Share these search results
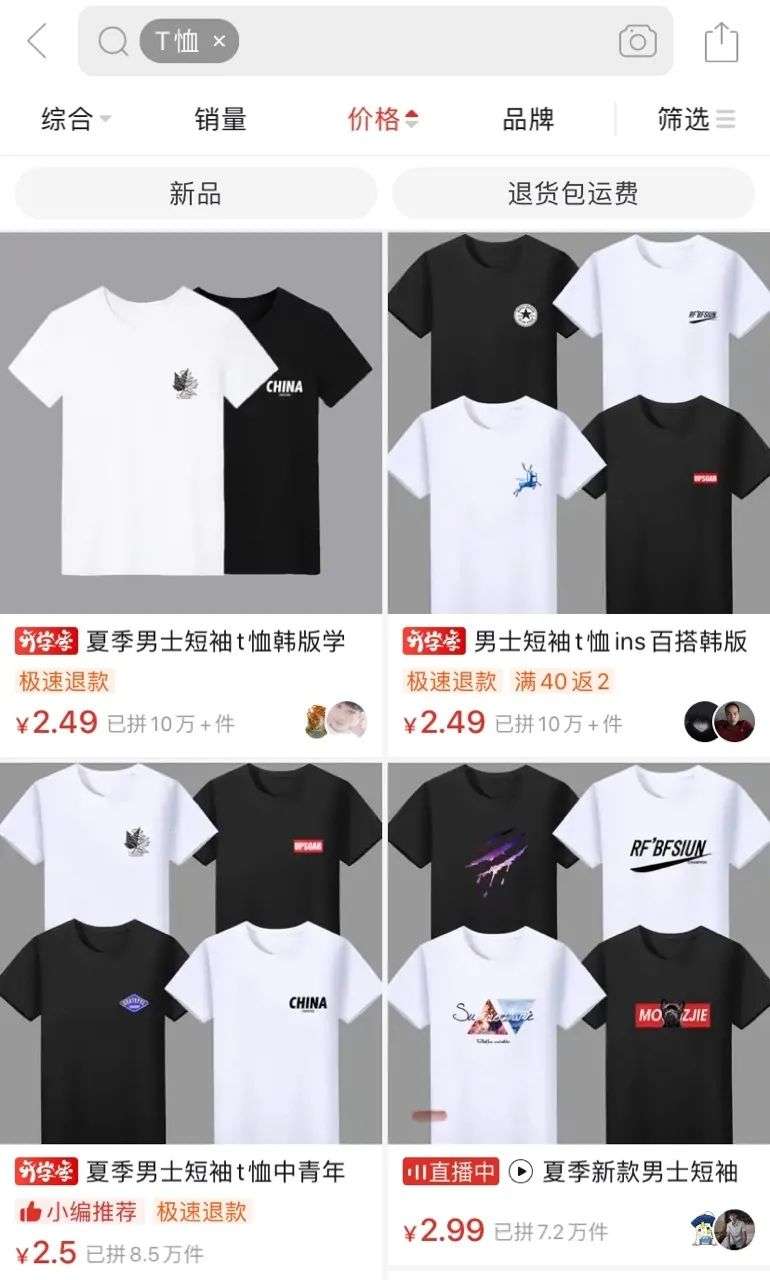This screenshot has width=770, height=1280. (x=721, y=42)
